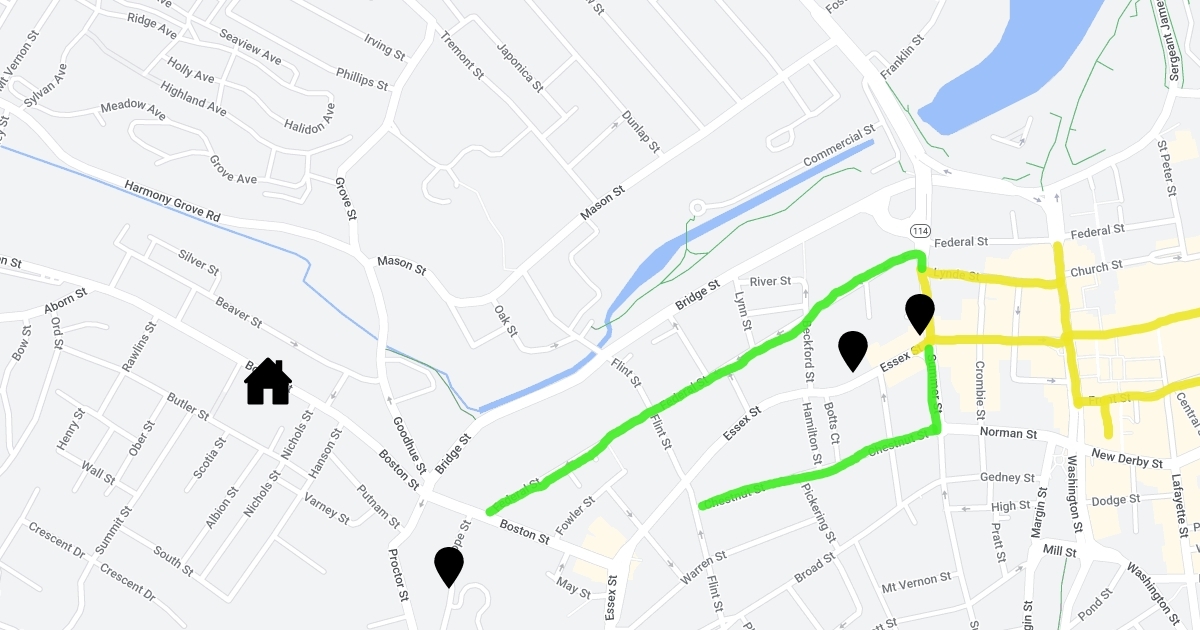The width and height of the screenshot is (1200, 630).
Task: Select the pin at the yellow route's start
Action: coord(920,313)
